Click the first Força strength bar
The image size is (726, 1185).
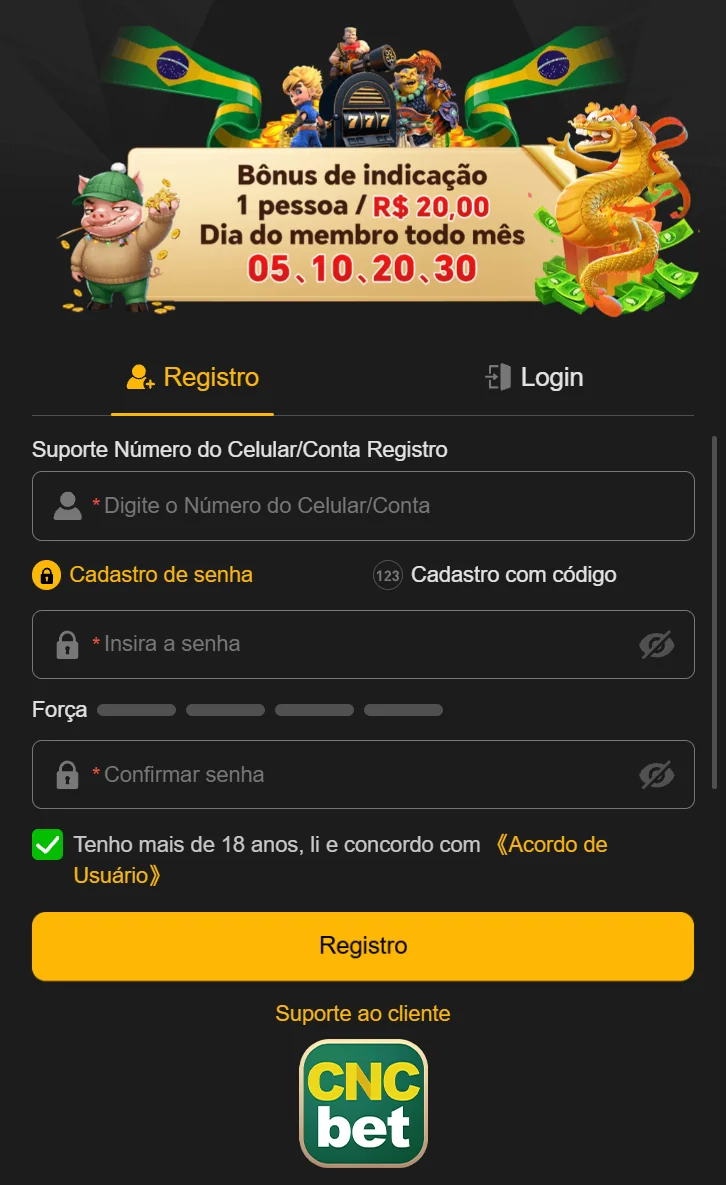click(x=136, y=709)
